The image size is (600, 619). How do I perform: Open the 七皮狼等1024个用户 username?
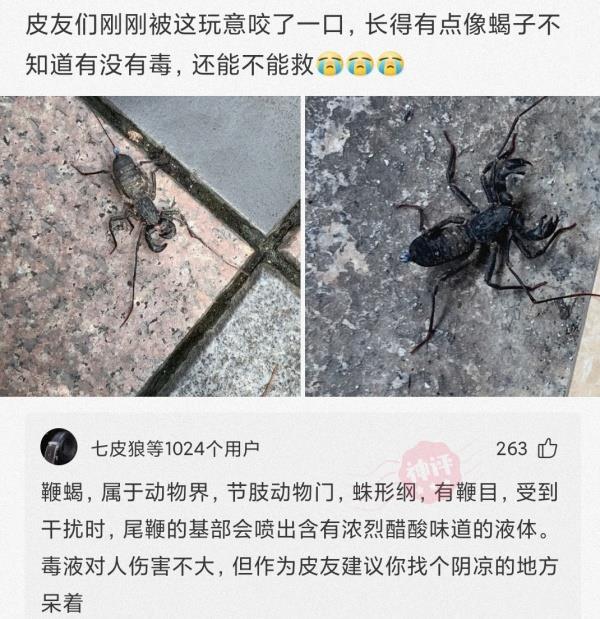tap(175, 448)
